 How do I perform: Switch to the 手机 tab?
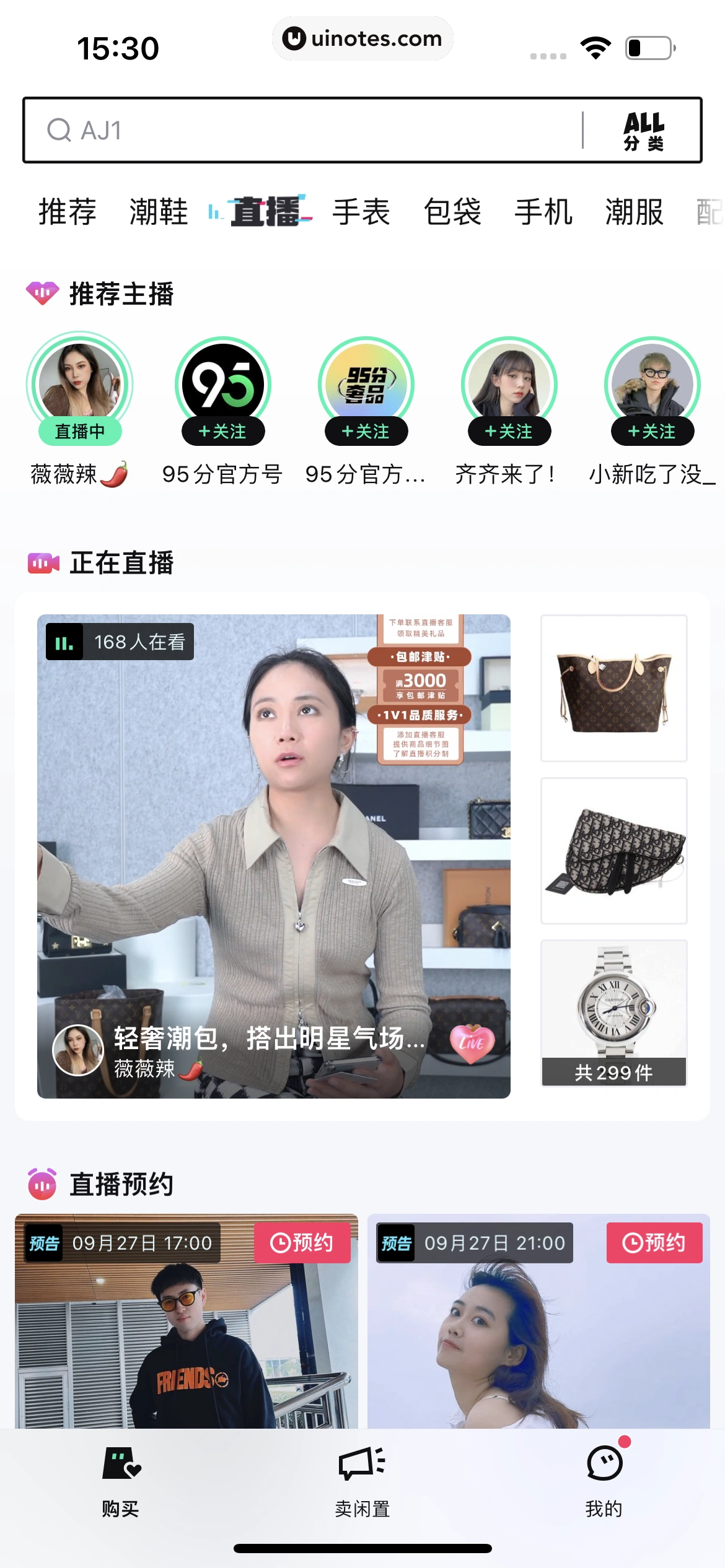pyautogui.click(x=543, y=212)
